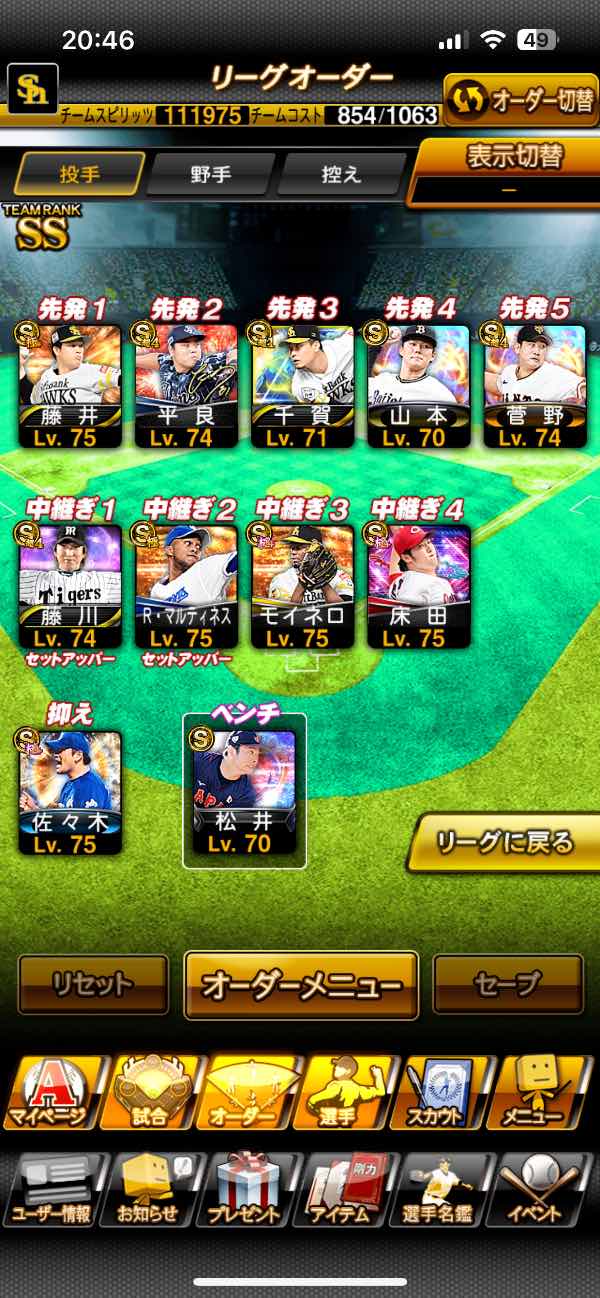
Task: Select starter card 千賀
Action: click(x=302, y=385)
